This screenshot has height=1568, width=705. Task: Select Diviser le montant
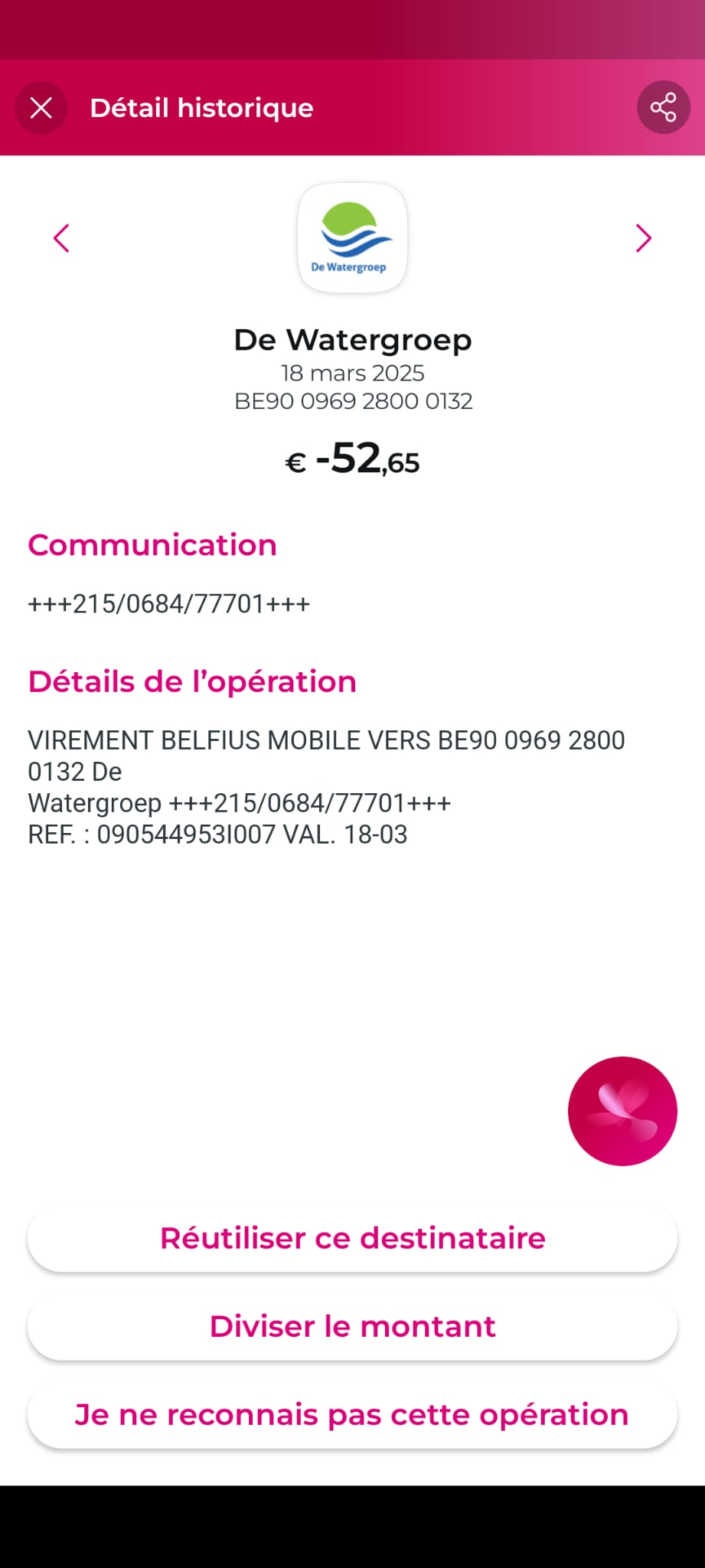click(x=352, y=1326)
